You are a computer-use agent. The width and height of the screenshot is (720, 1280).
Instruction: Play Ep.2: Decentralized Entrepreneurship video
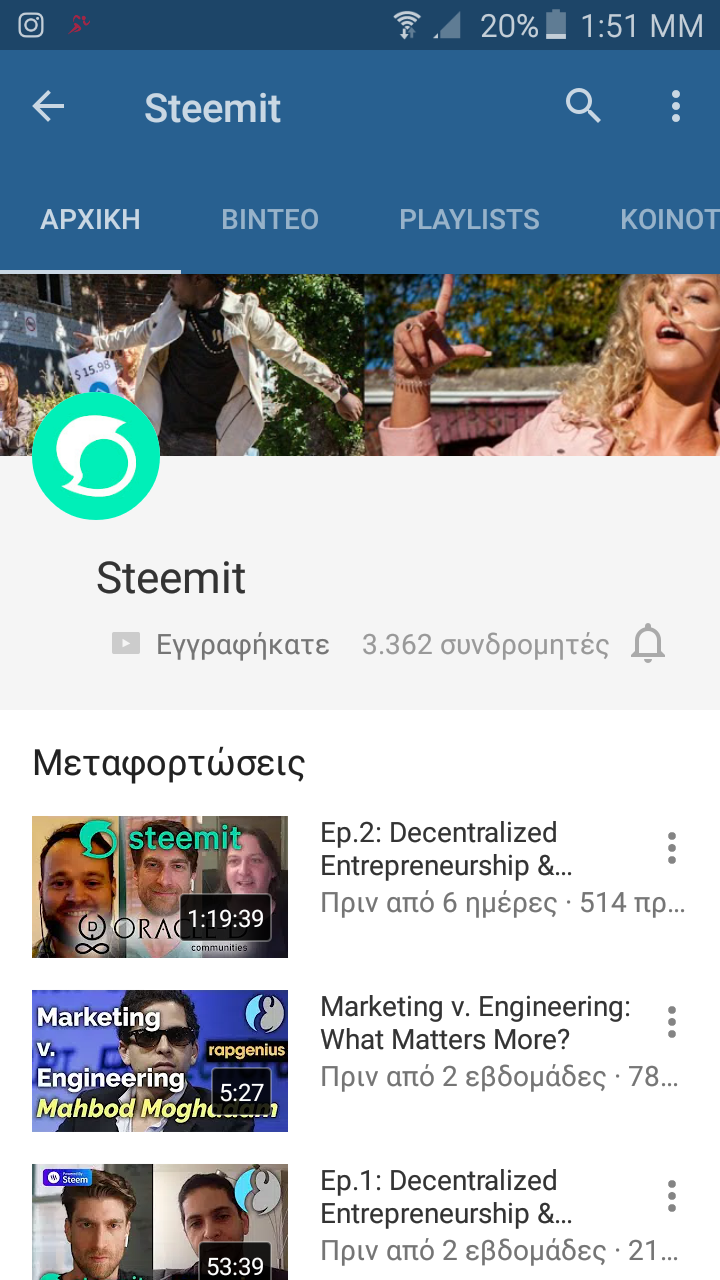pos(160,887)
